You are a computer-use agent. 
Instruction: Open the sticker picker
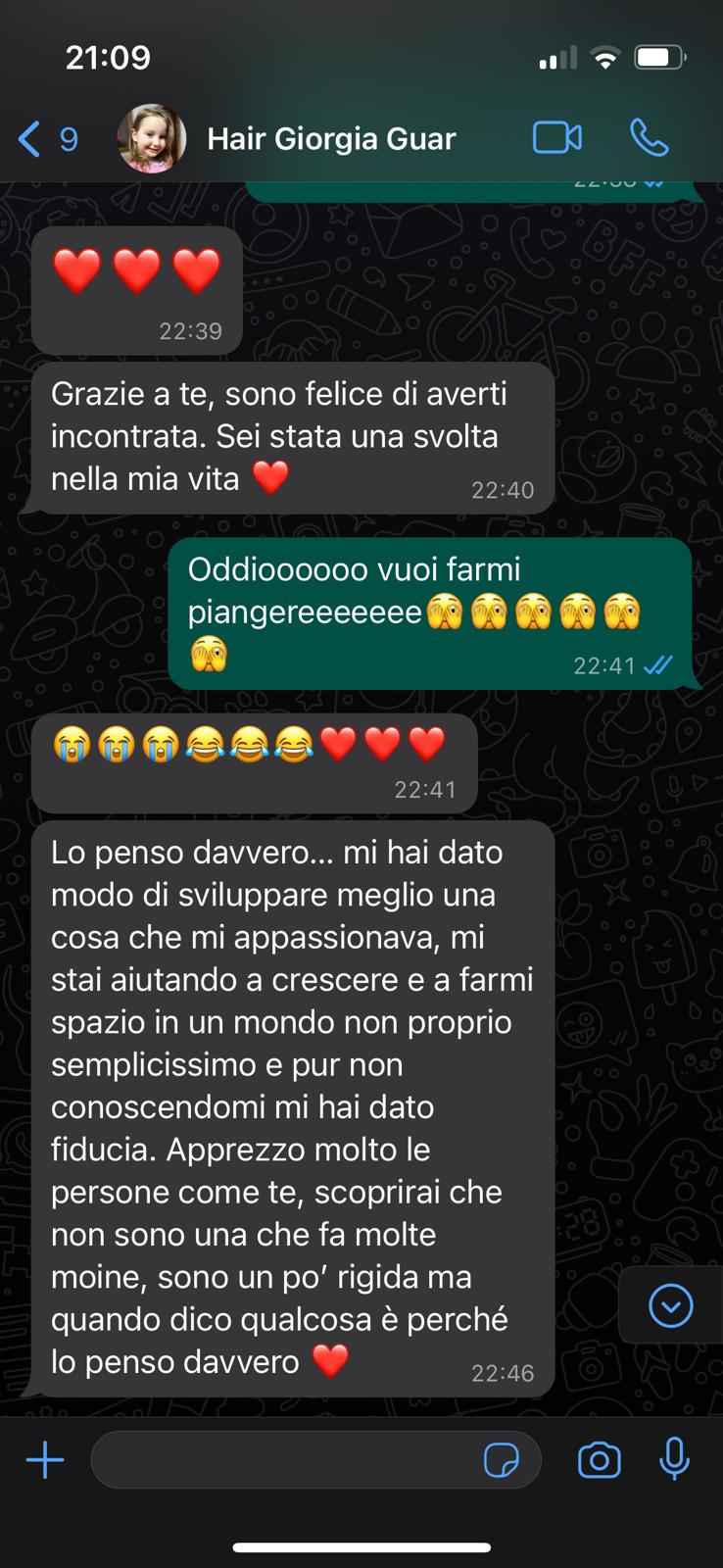502,1461
